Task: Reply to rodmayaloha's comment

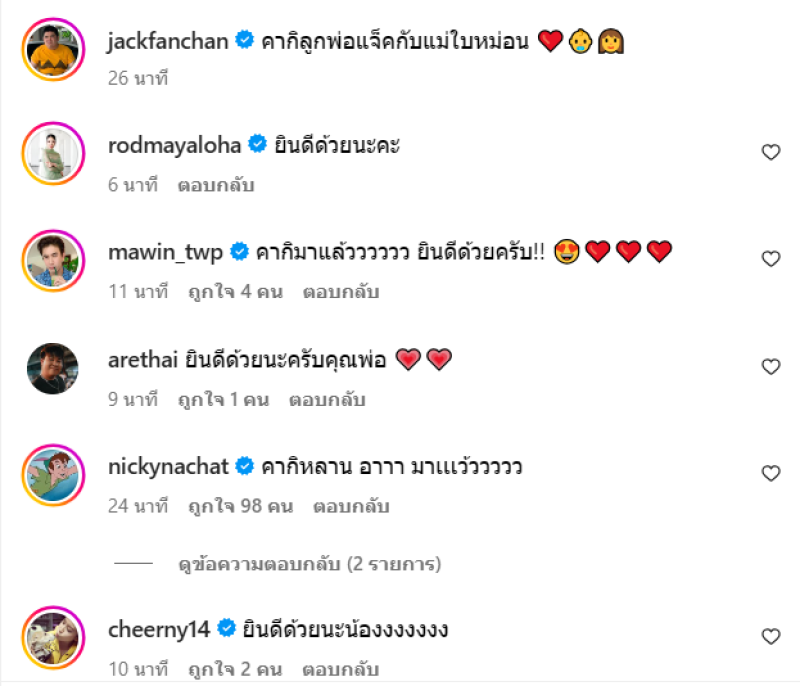Action: (x=215, y=185)
